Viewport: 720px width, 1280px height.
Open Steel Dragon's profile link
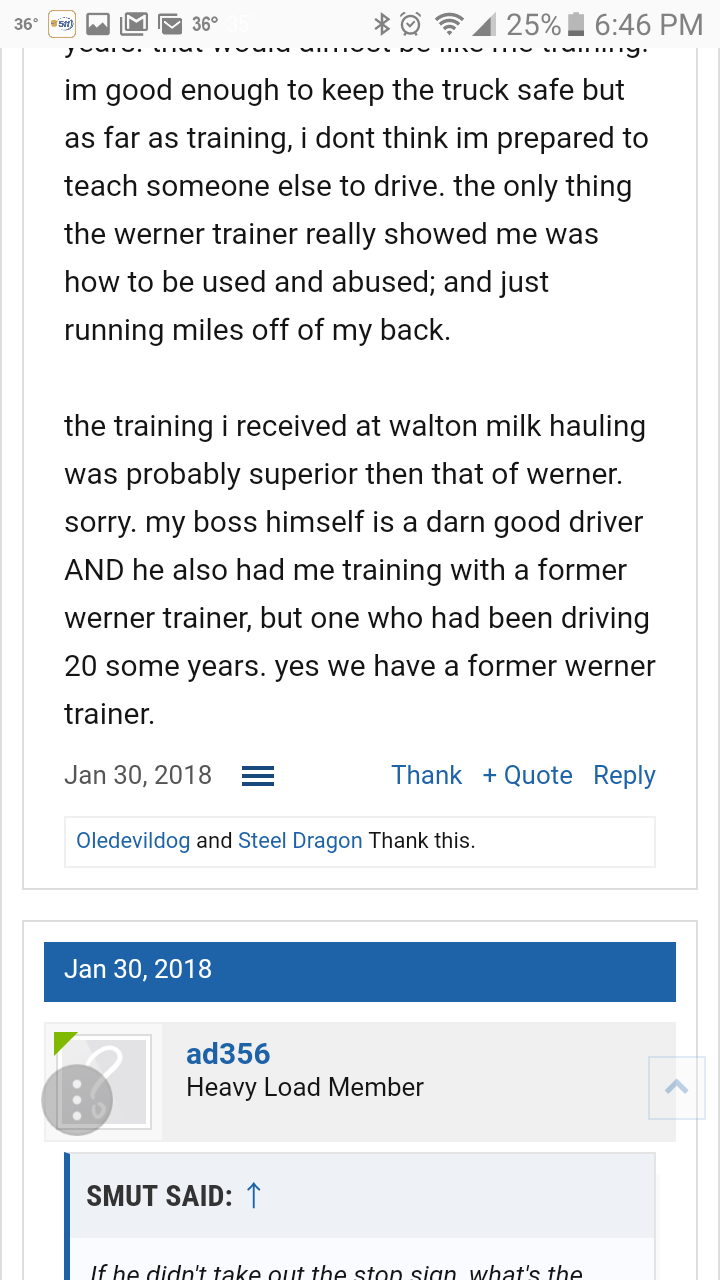pos(300,841)
